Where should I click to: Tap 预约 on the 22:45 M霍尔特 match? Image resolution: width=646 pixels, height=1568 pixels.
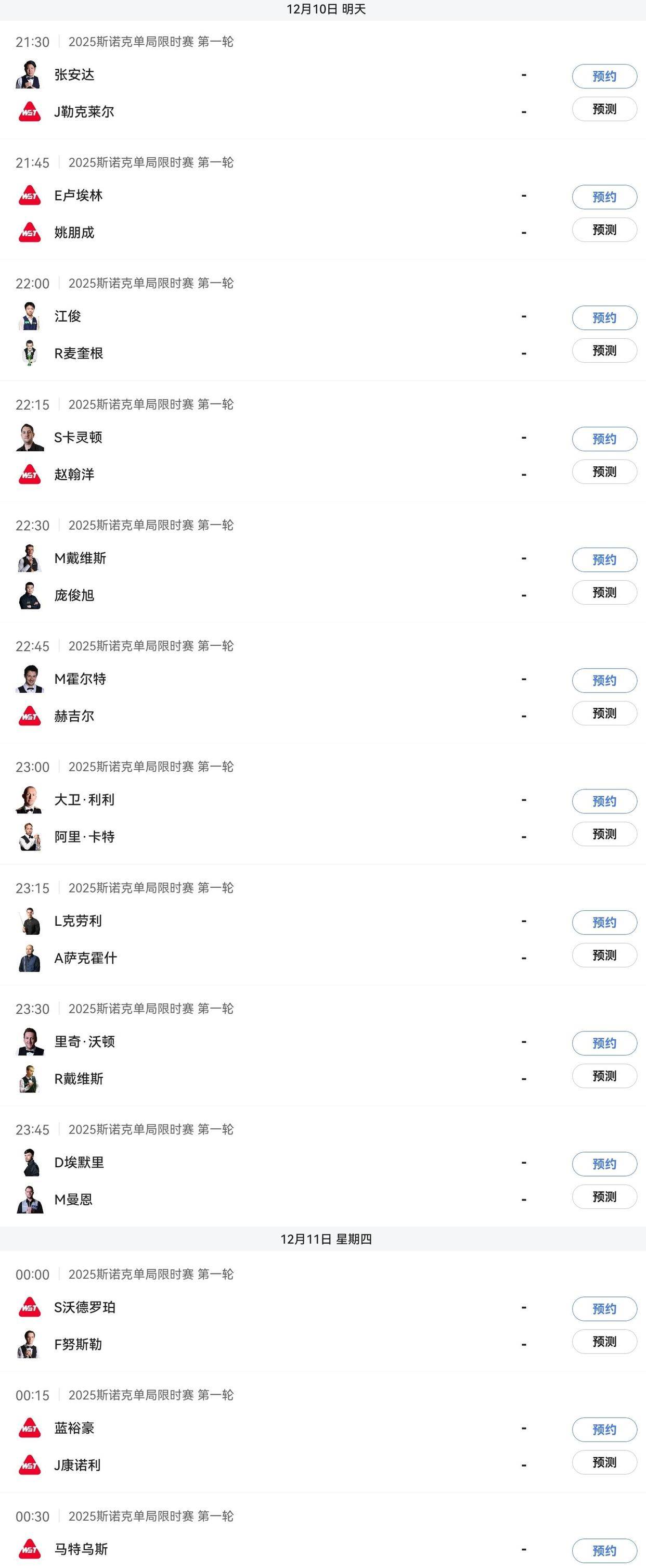603,681
